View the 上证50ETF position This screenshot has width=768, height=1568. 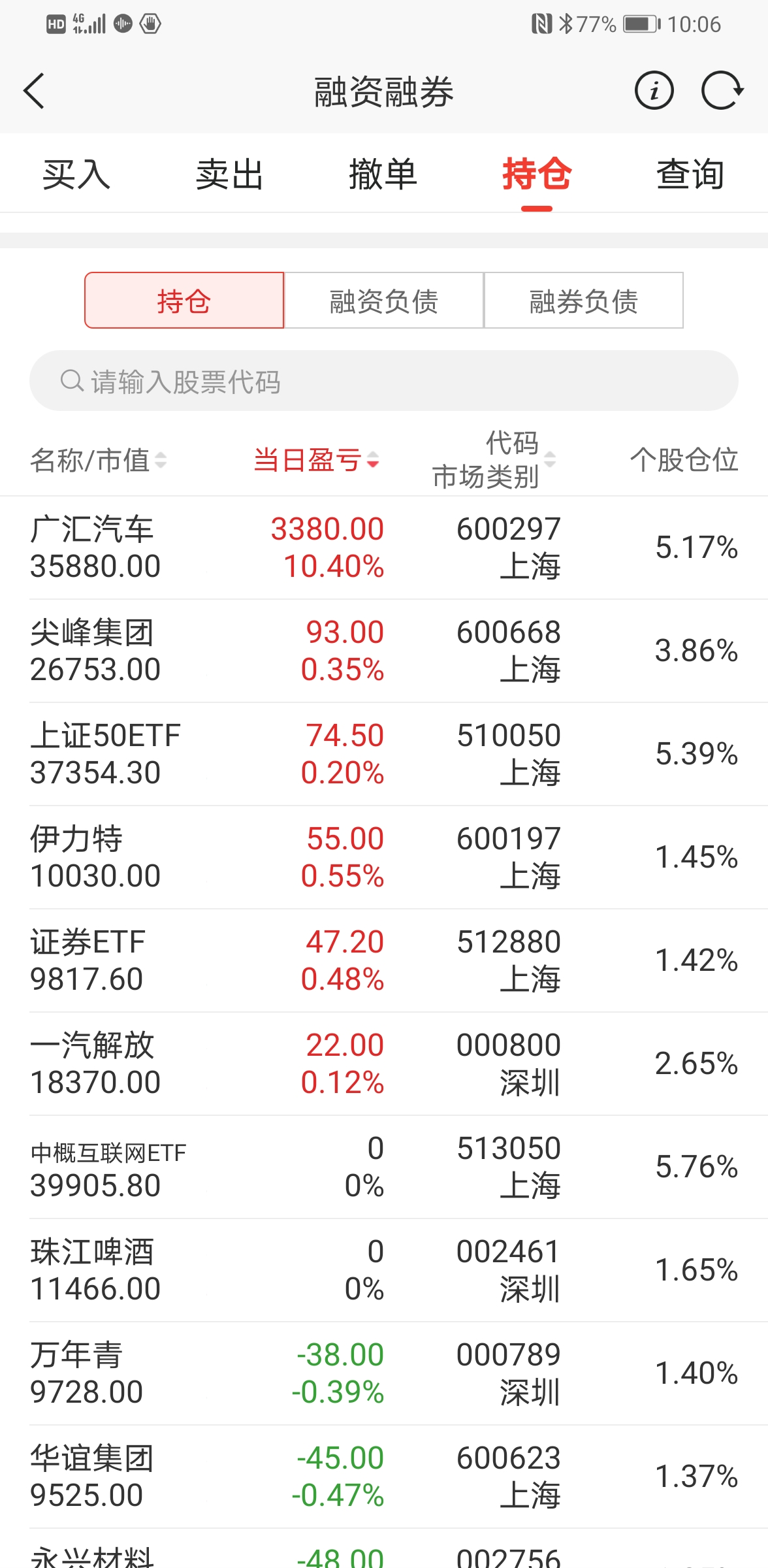tap(384, 754)
